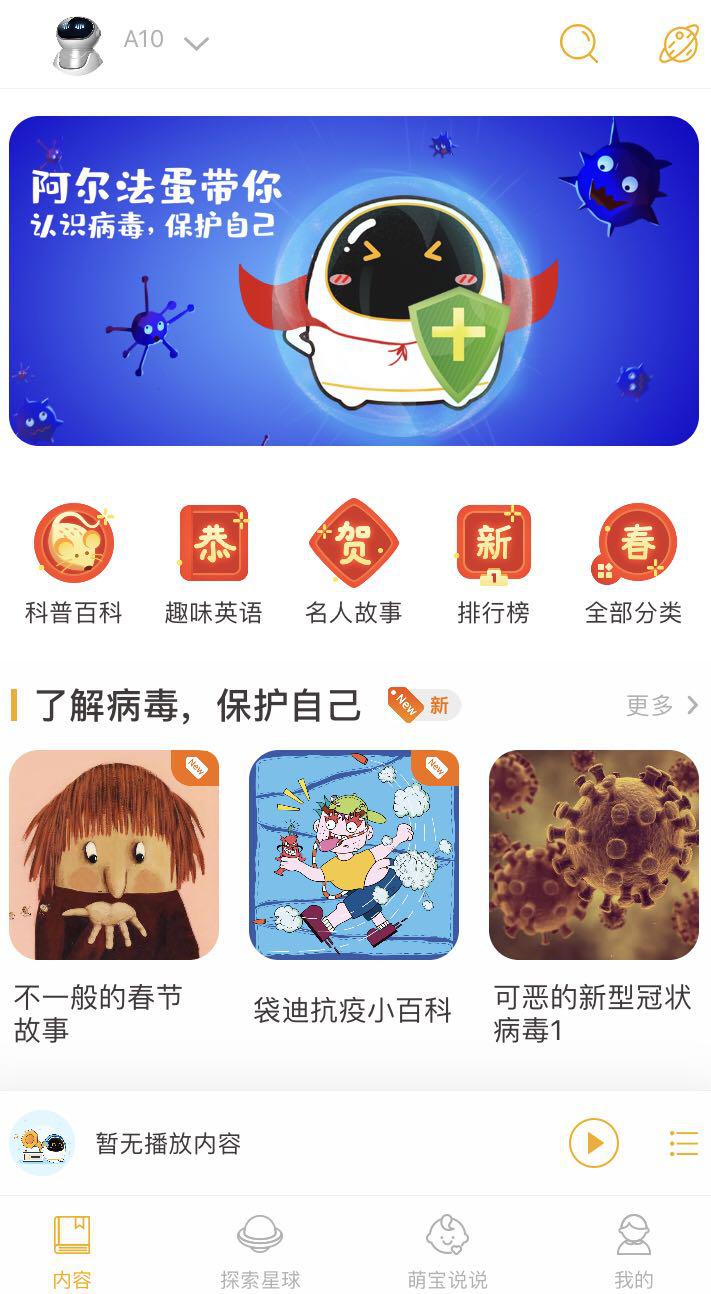Image resolution: width=711 pixels, height=1294 pixels.
Task: Switch to the 探索星球 tab
Action: point(260,1249)
